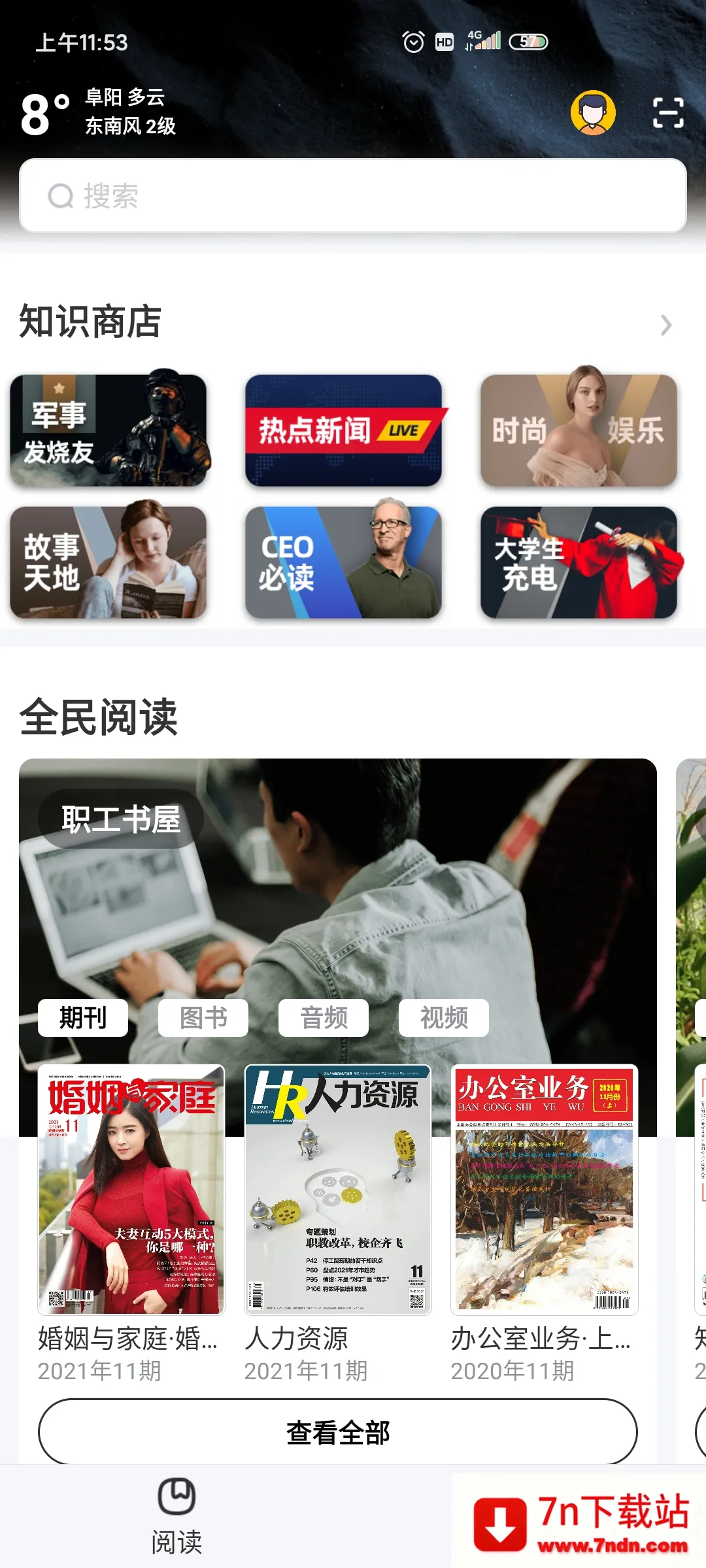Open the 故事天地 category card
The image size is (706, 1568).
point(109,562)
